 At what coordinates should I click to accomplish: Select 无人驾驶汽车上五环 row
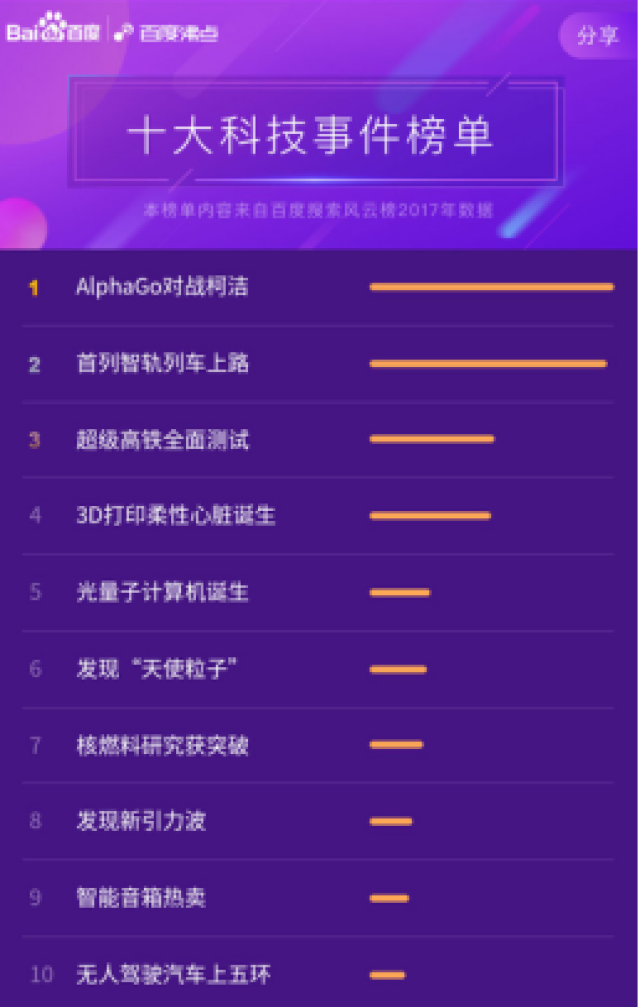coord(174,973)
